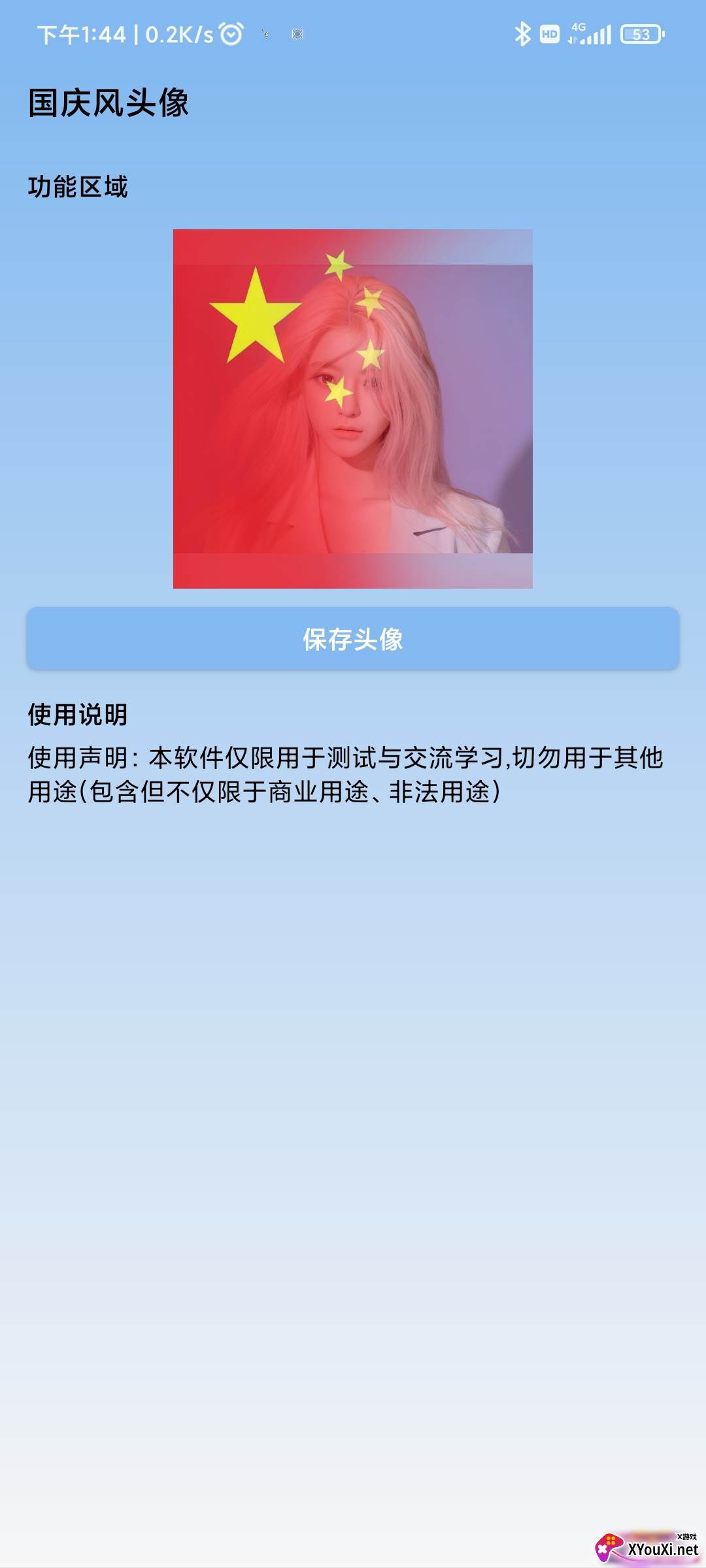The image size is (706, 1568).
Task: Tap the 保存头像 button
Action: pyautogui.click(x=353, y=639)
